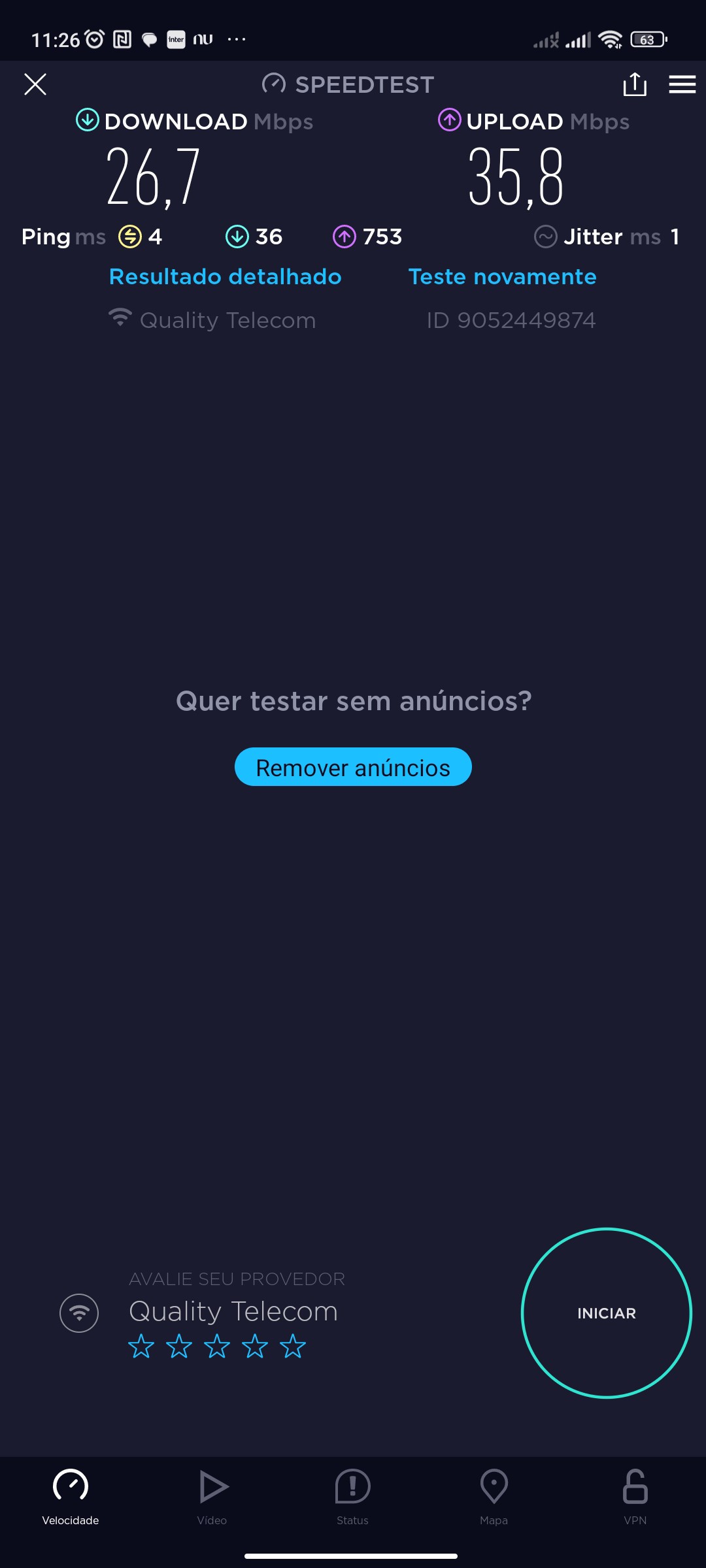Image resolution: width=706 pixels, height=1568 pixels.
Task: Open Resultado detalhado
Action: [x=225, y=277]
